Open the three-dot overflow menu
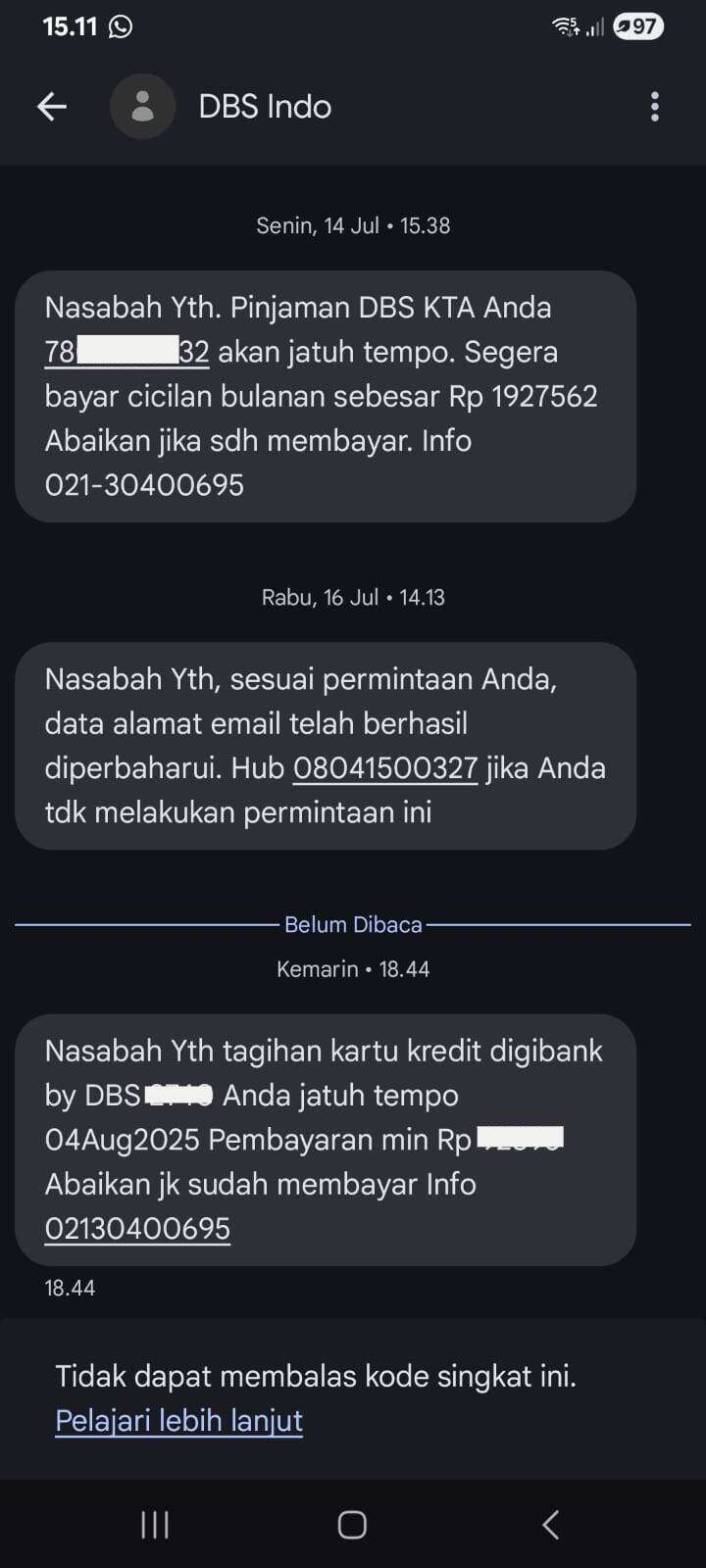The image size is (706, 1568). pyautogui.click(x=654, y=107)
